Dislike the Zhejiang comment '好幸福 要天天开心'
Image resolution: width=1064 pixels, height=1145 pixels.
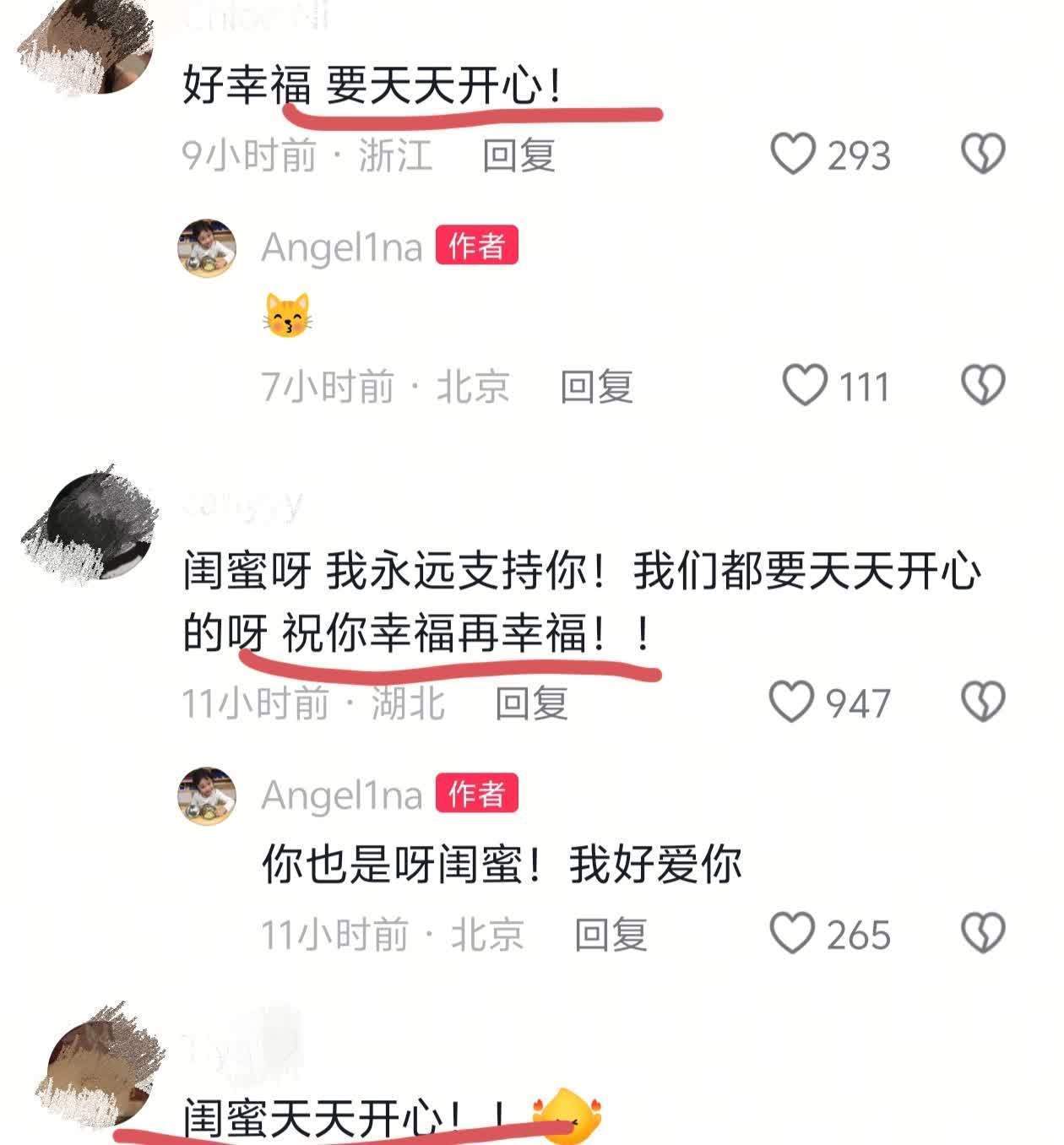point(983,155)
